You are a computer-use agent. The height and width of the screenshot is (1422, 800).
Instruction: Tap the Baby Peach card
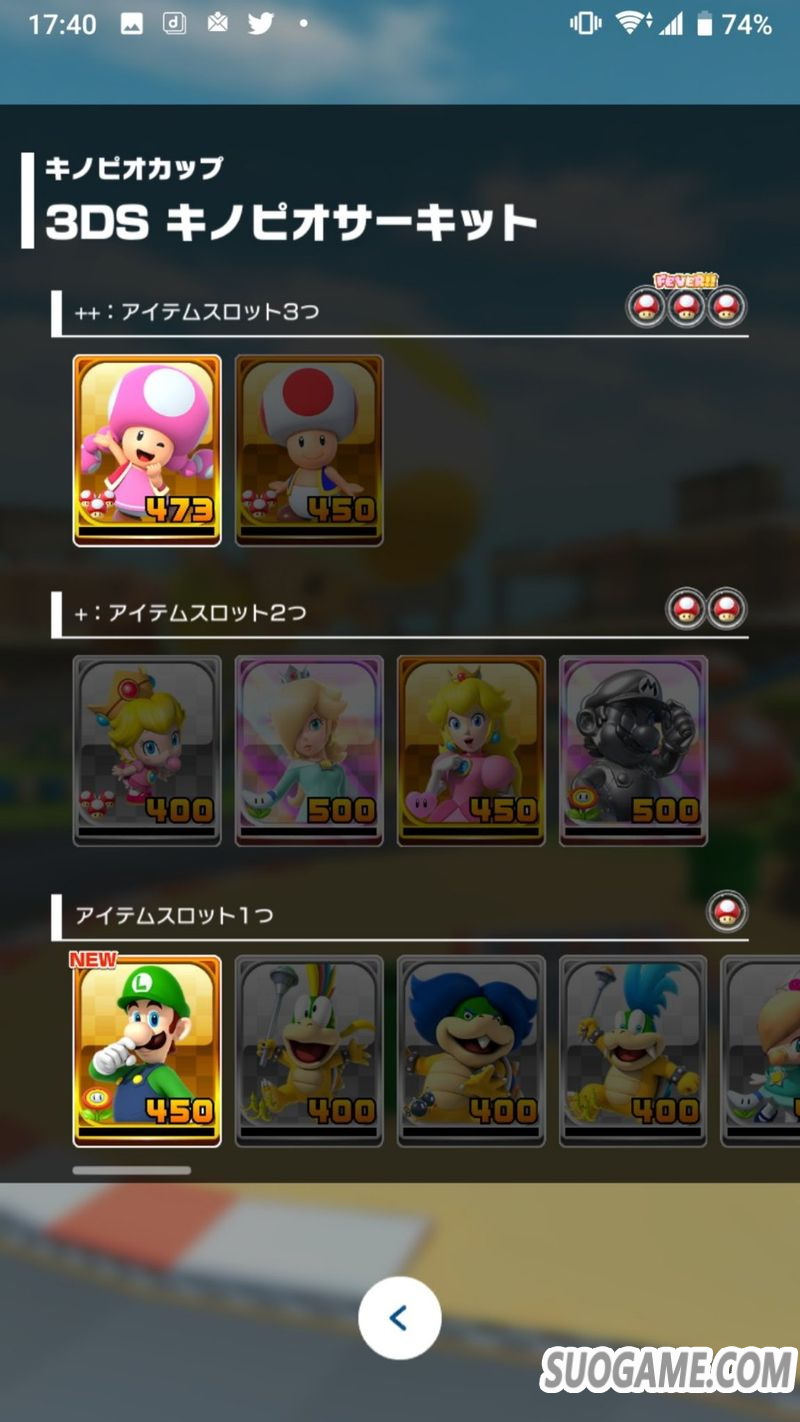[147, 751]
